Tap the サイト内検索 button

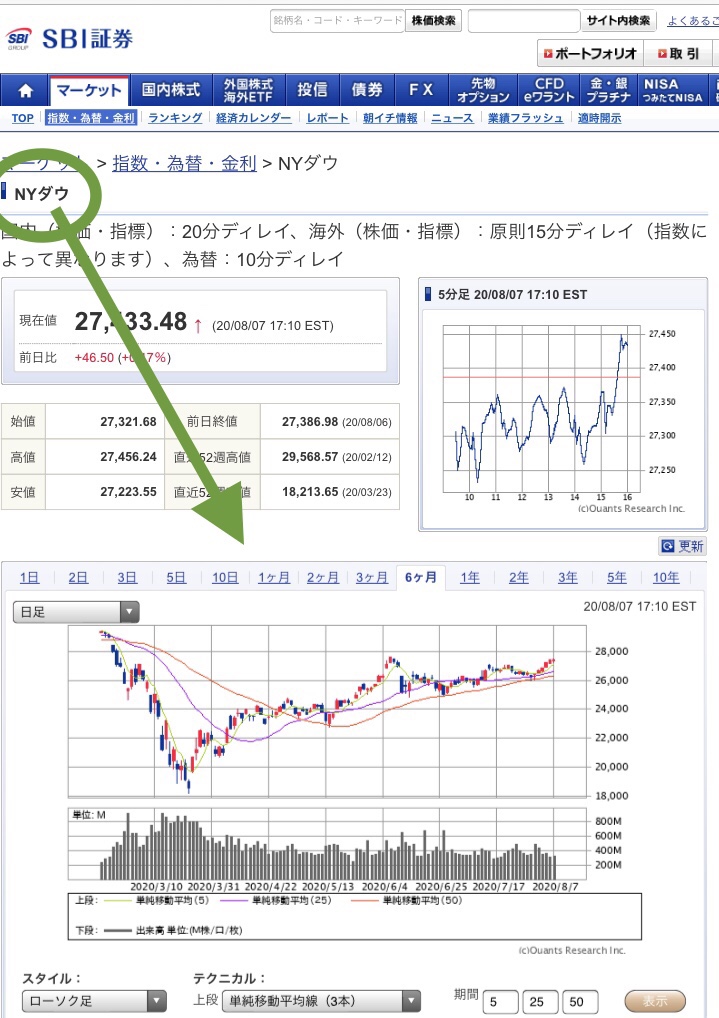click(x=618, y=20)
